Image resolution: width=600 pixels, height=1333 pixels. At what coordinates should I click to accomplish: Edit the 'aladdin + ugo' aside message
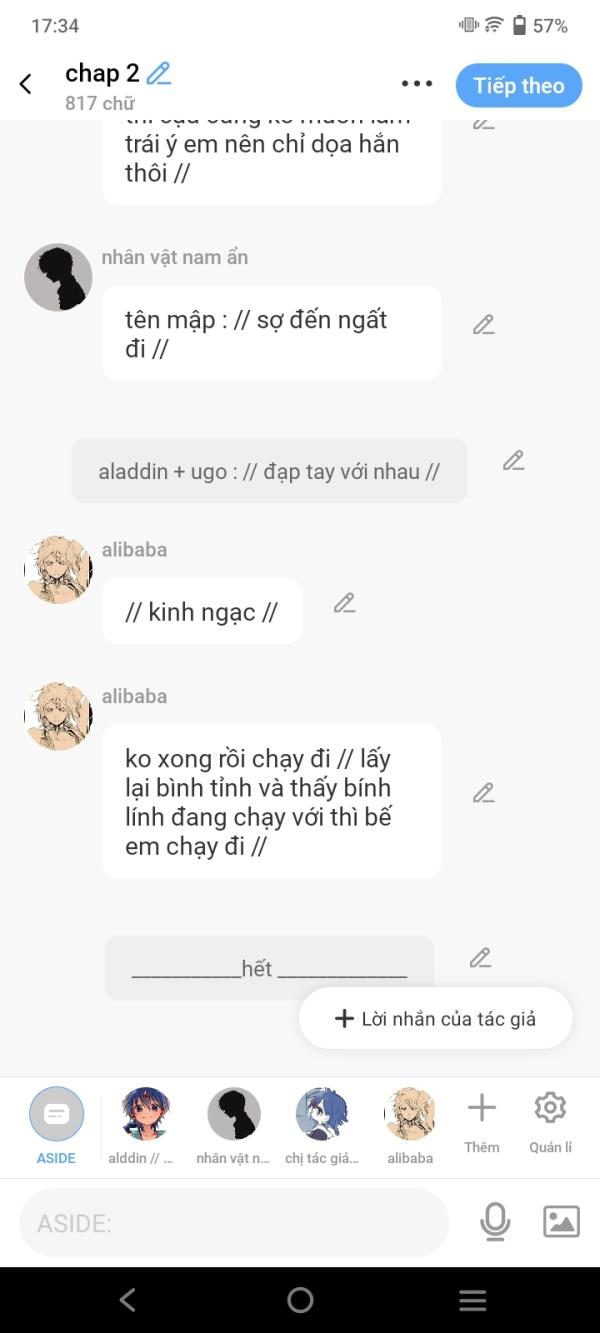click(514, 461)
